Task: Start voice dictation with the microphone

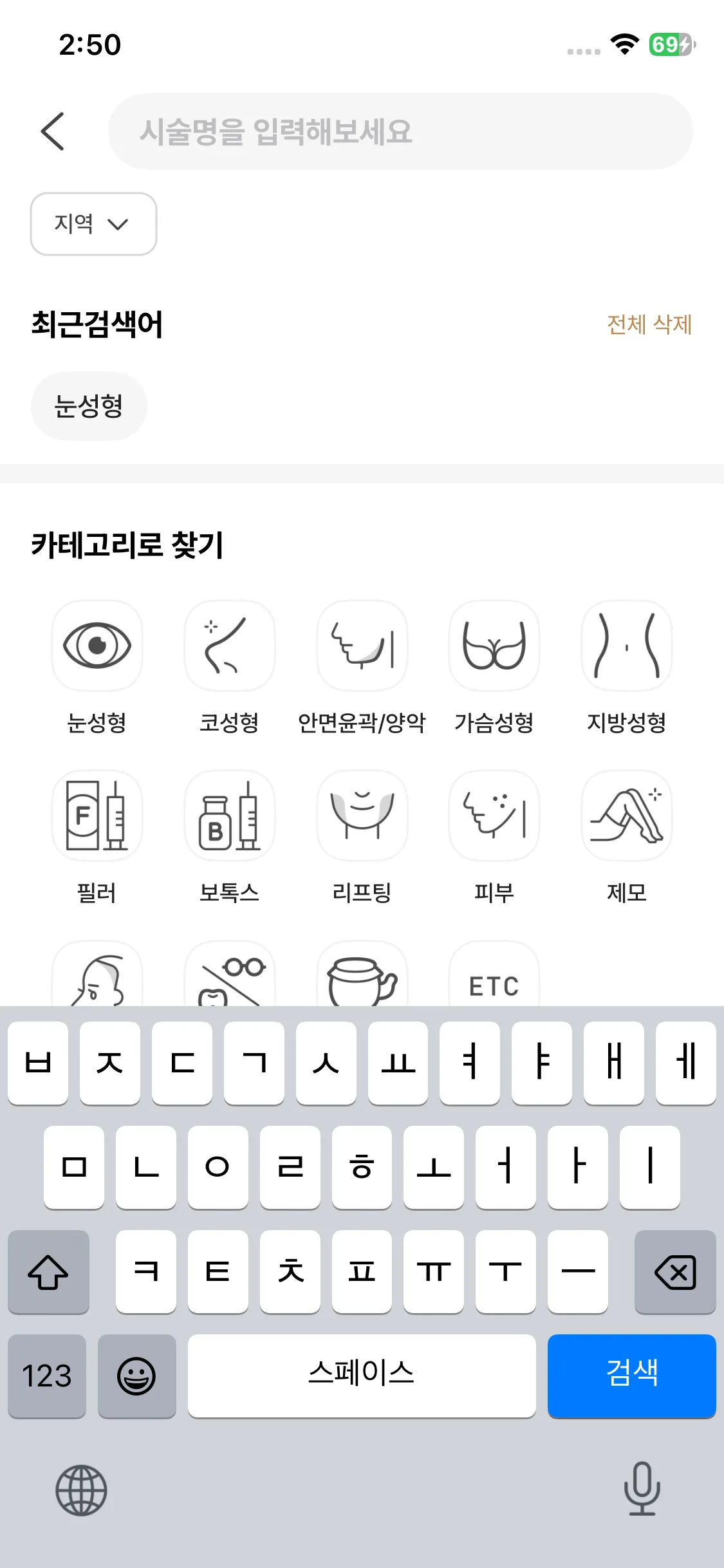Action: [642, 1489]
